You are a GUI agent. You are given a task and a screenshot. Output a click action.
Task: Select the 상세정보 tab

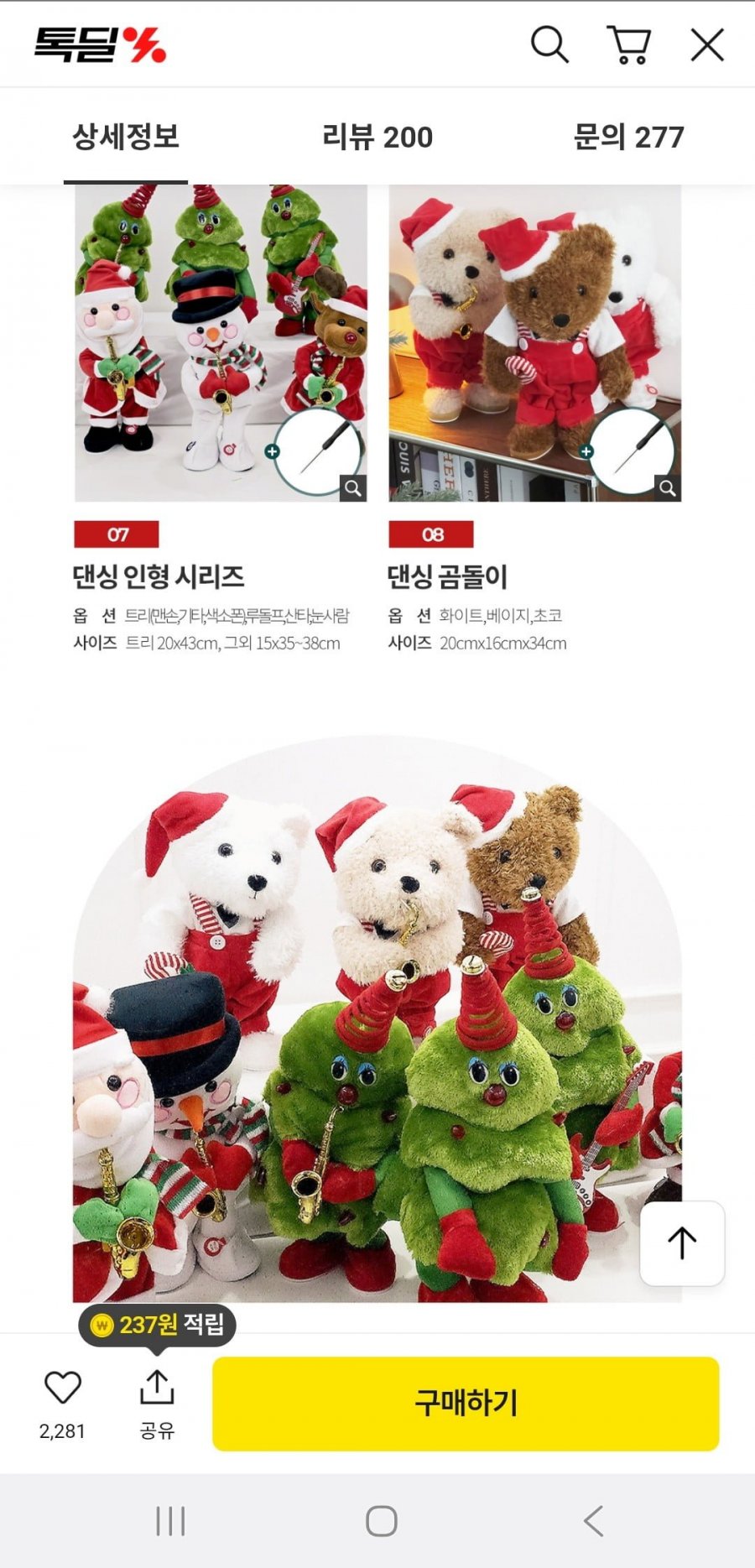[x=126, y=137]
